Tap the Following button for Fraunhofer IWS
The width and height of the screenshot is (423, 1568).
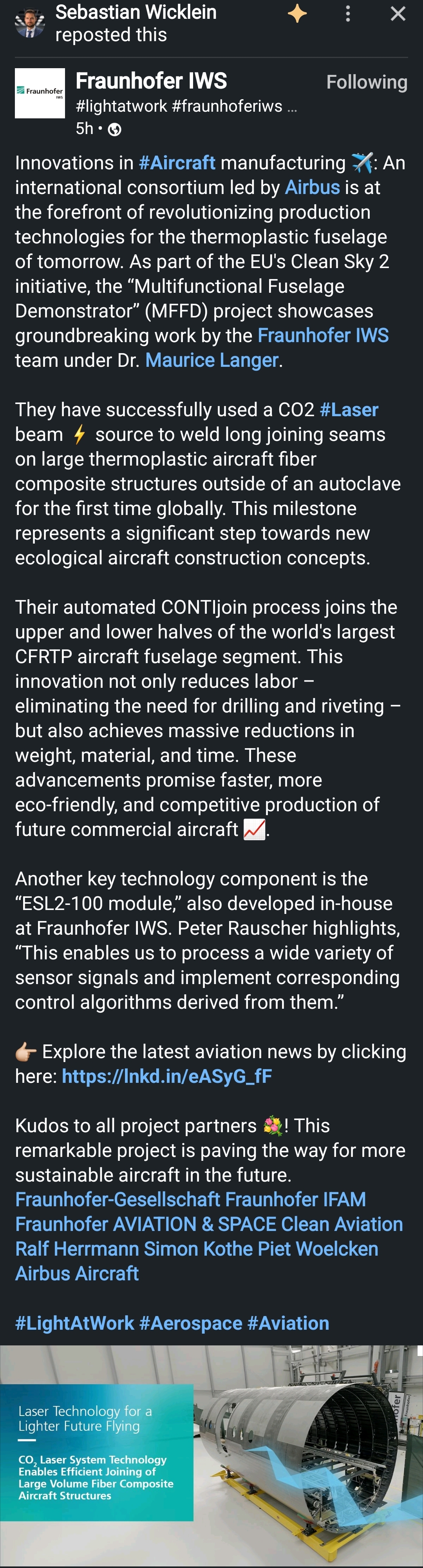[x=366, y=82]
